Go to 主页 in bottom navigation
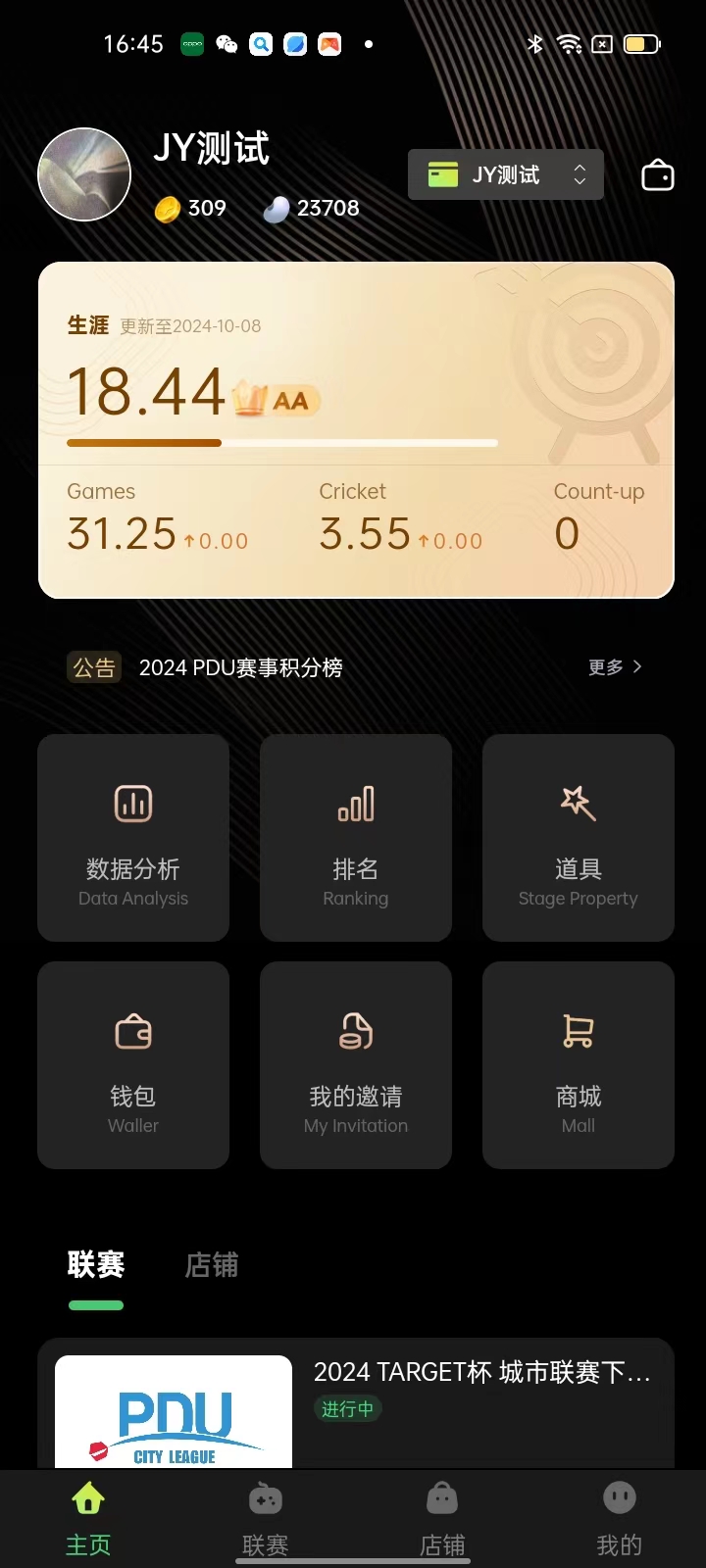706x1568 pixels. pos(88,1519)
